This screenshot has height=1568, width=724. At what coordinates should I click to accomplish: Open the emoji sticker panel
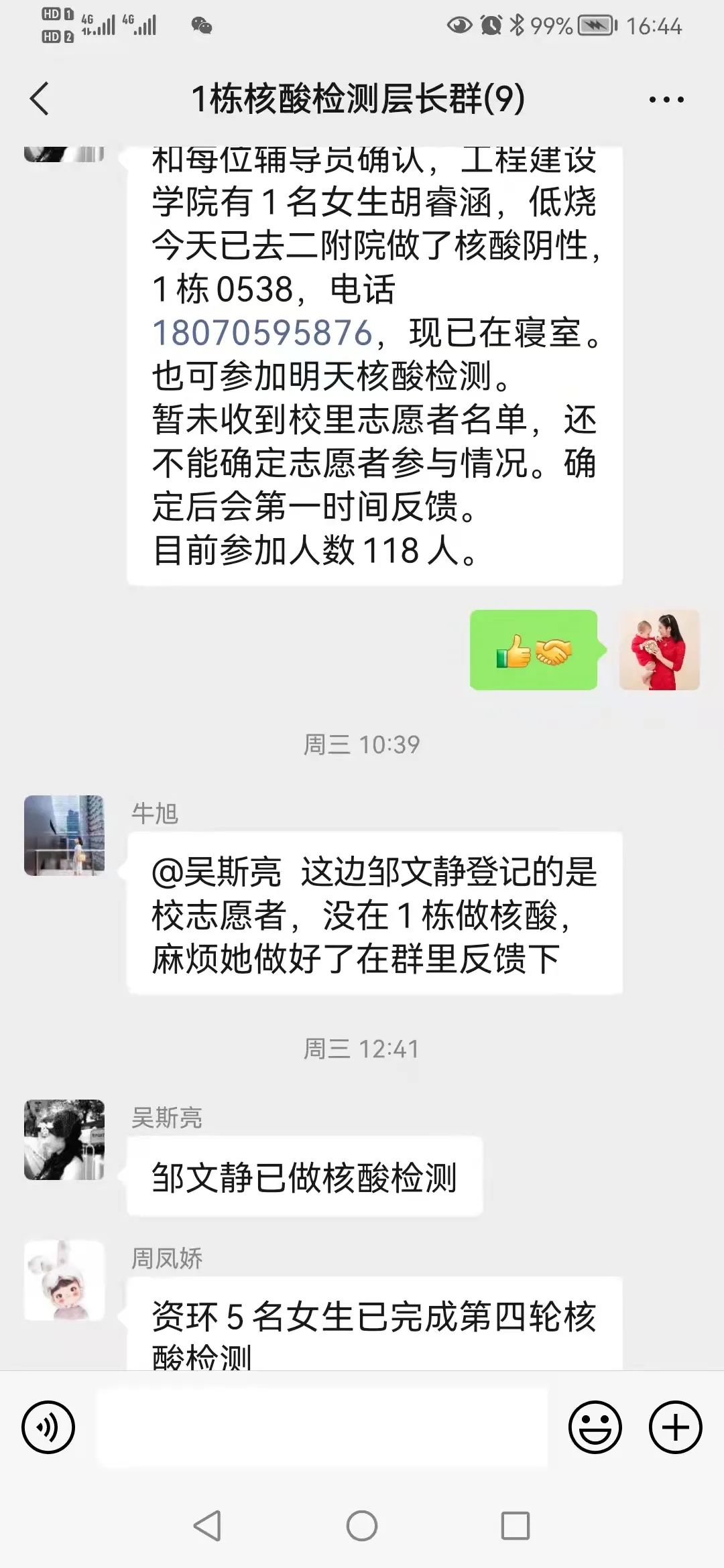pyautogui.click(x=595, y=1427)
